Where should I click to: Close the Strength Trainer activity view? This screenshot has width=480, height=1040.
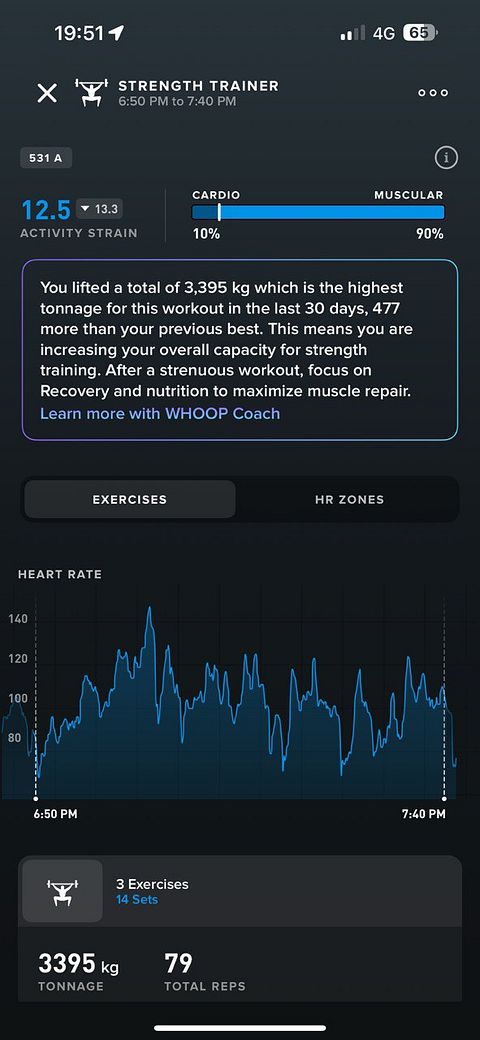tap(47, 93)
